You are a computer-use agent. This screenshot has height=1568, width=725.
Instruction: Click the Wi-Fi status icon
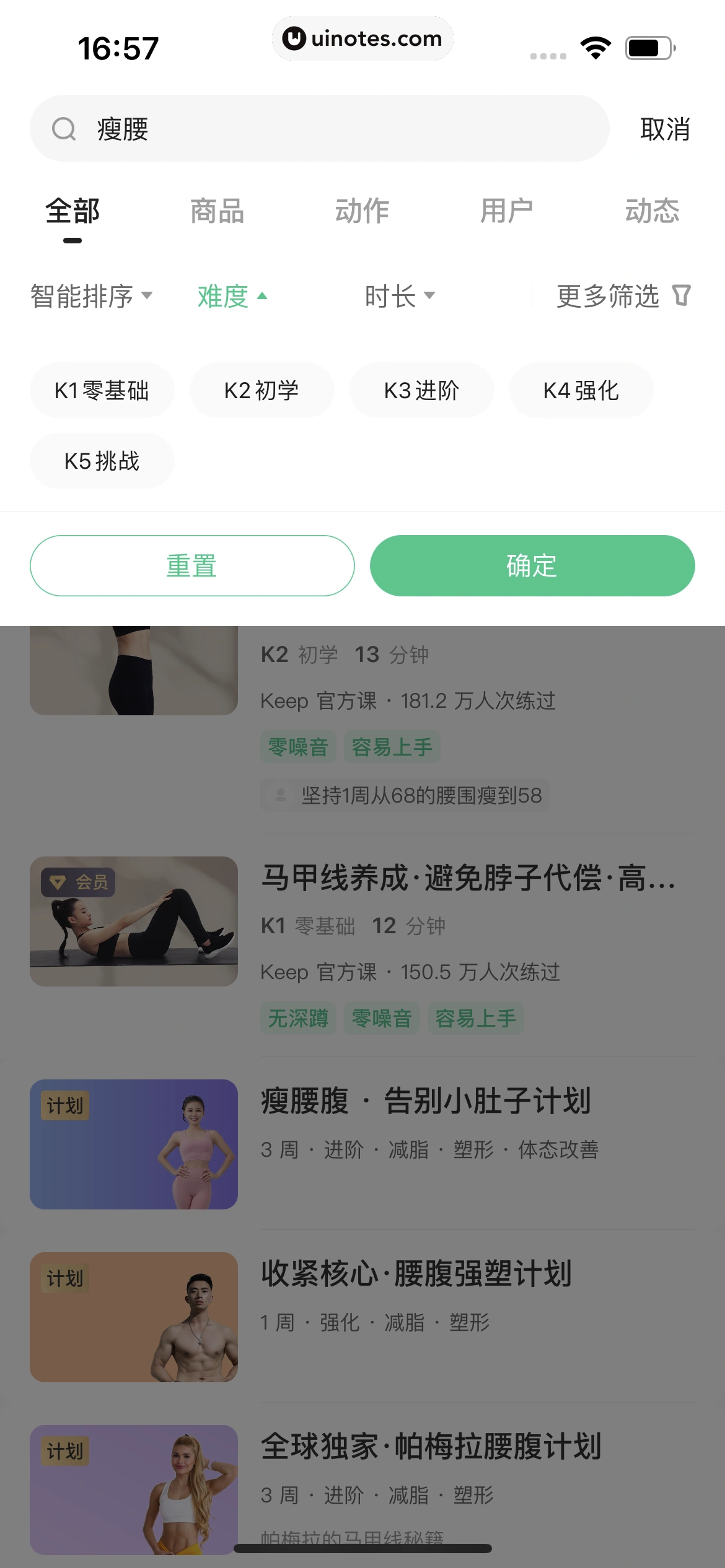[595, 47]
